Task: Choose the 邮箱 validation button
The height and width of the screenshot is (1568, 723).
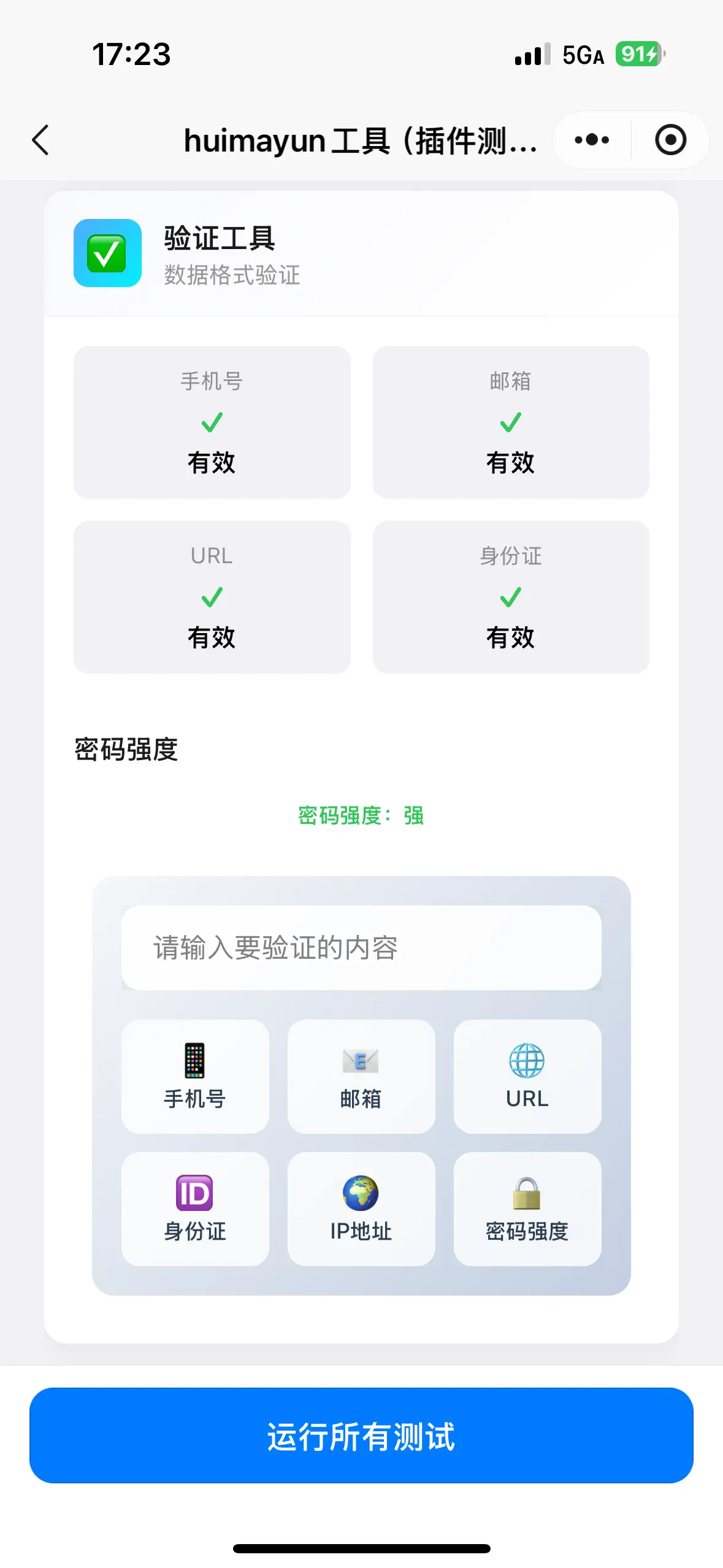Action: pos(361,1077)
